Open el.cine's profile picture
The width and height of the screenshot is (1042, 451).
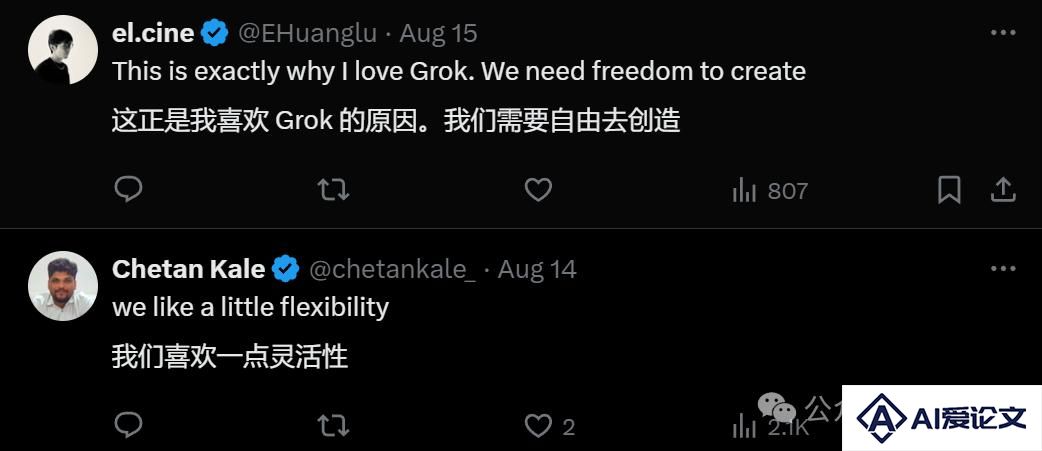coord(62,50)
